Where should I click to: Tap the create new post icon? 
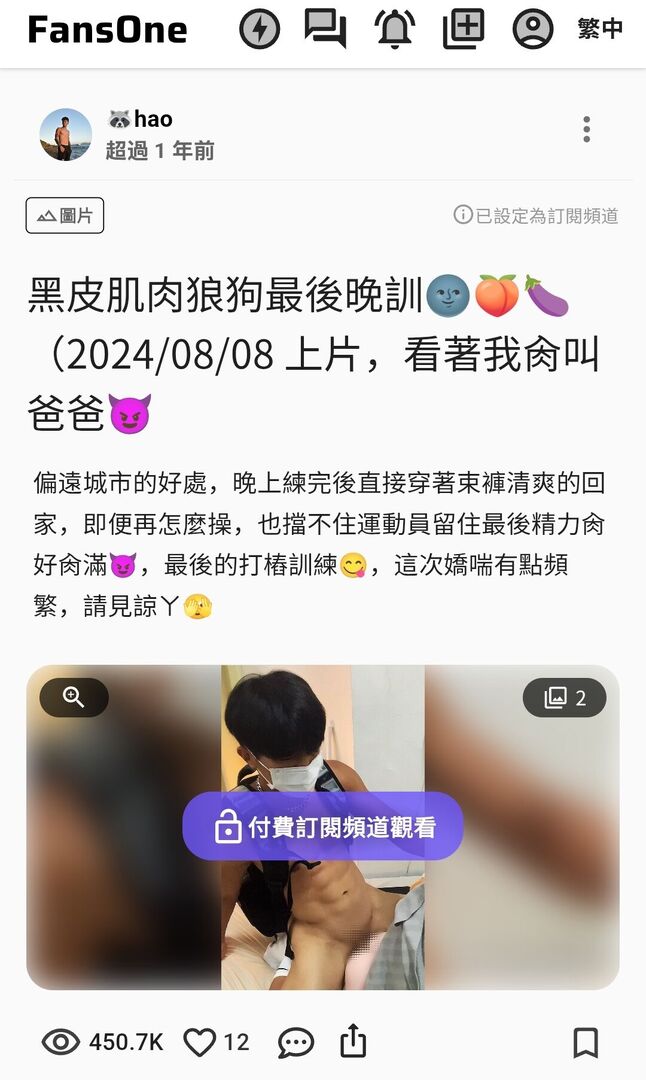point(463,29)
